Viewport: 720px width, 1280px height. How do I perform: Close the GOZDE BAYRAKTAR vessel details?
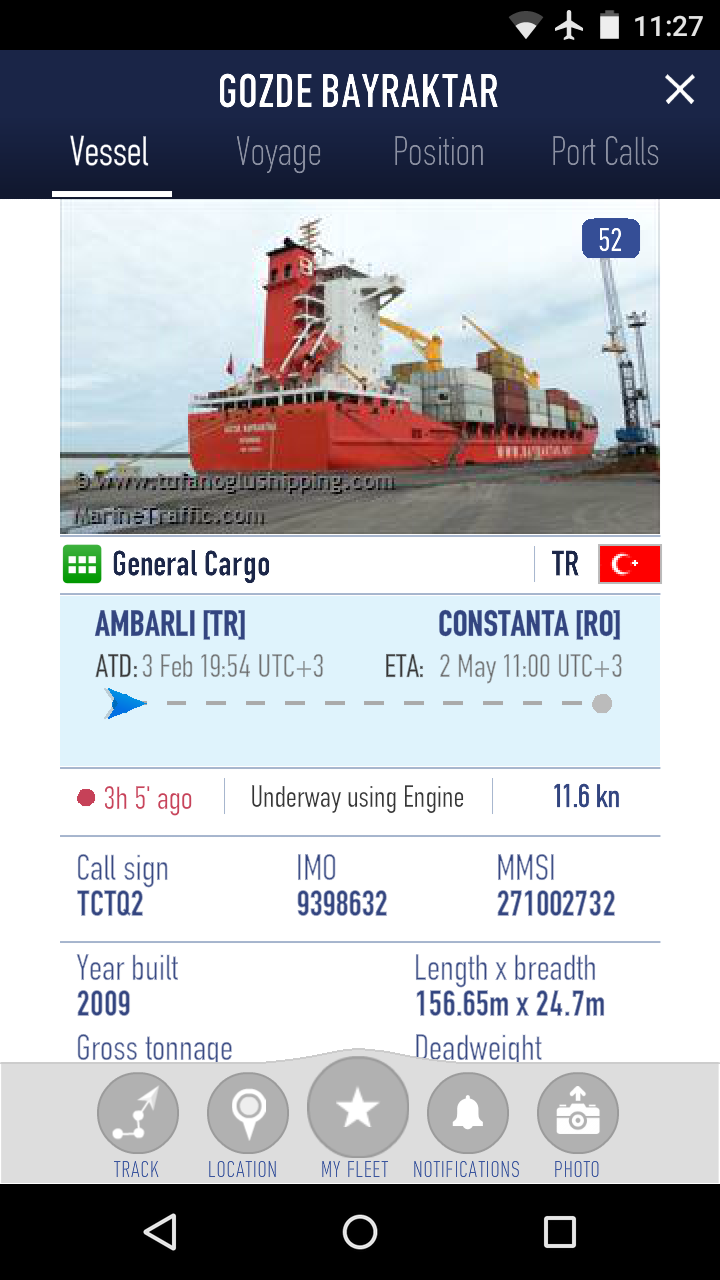(680, 91)
